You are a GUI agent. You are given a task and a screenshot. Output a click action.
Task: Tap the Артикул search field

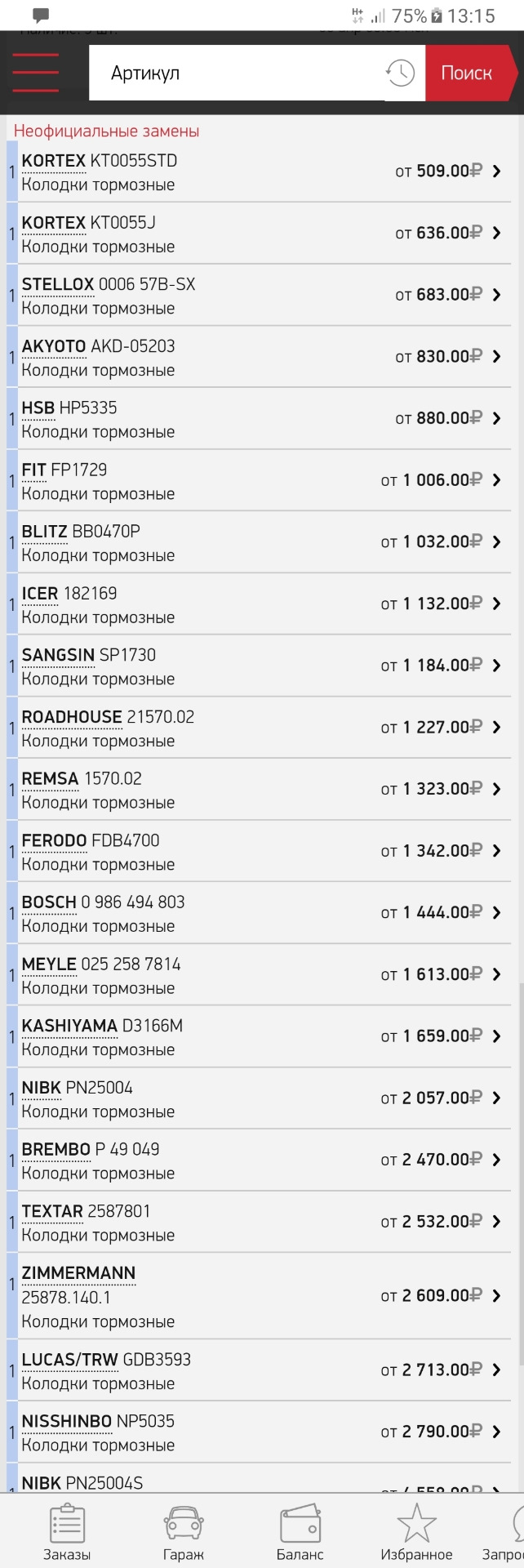237,73
